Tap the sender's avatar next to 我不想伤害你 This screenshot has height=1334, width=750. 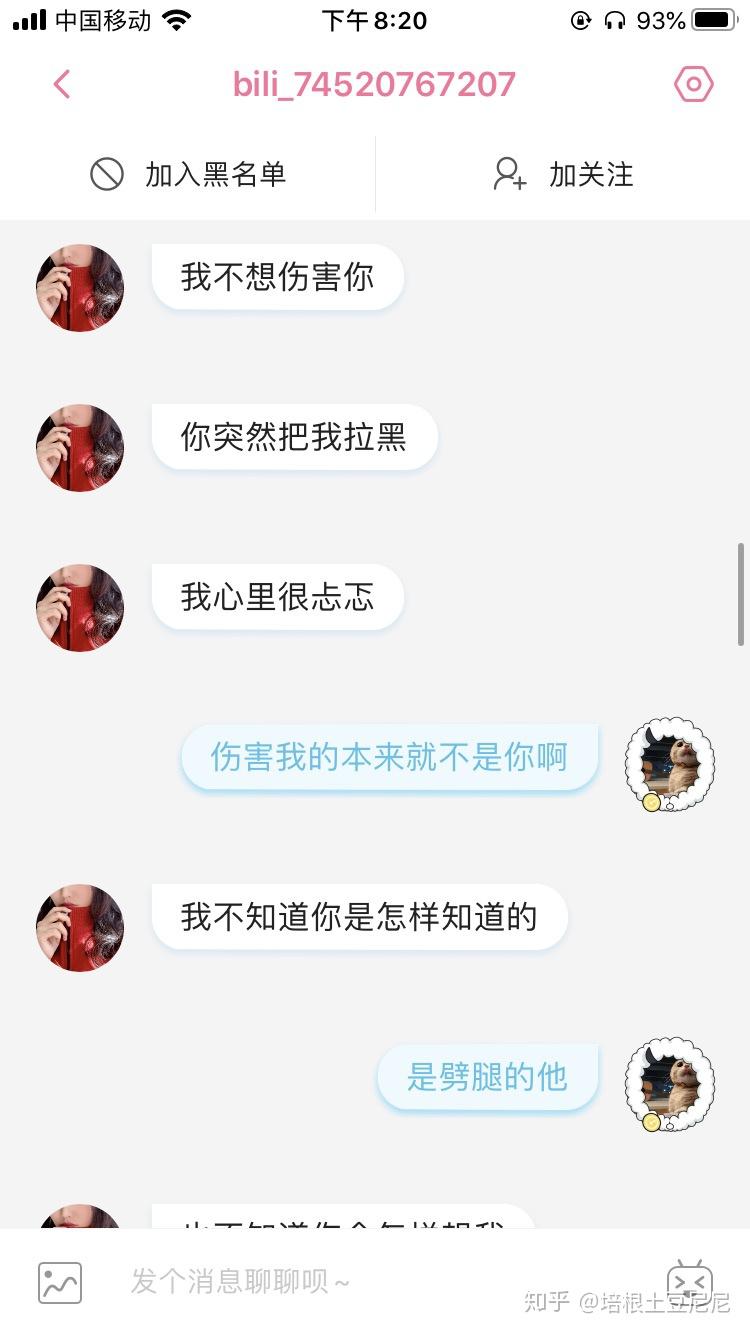pyautogui.click(x=79, y=287)
